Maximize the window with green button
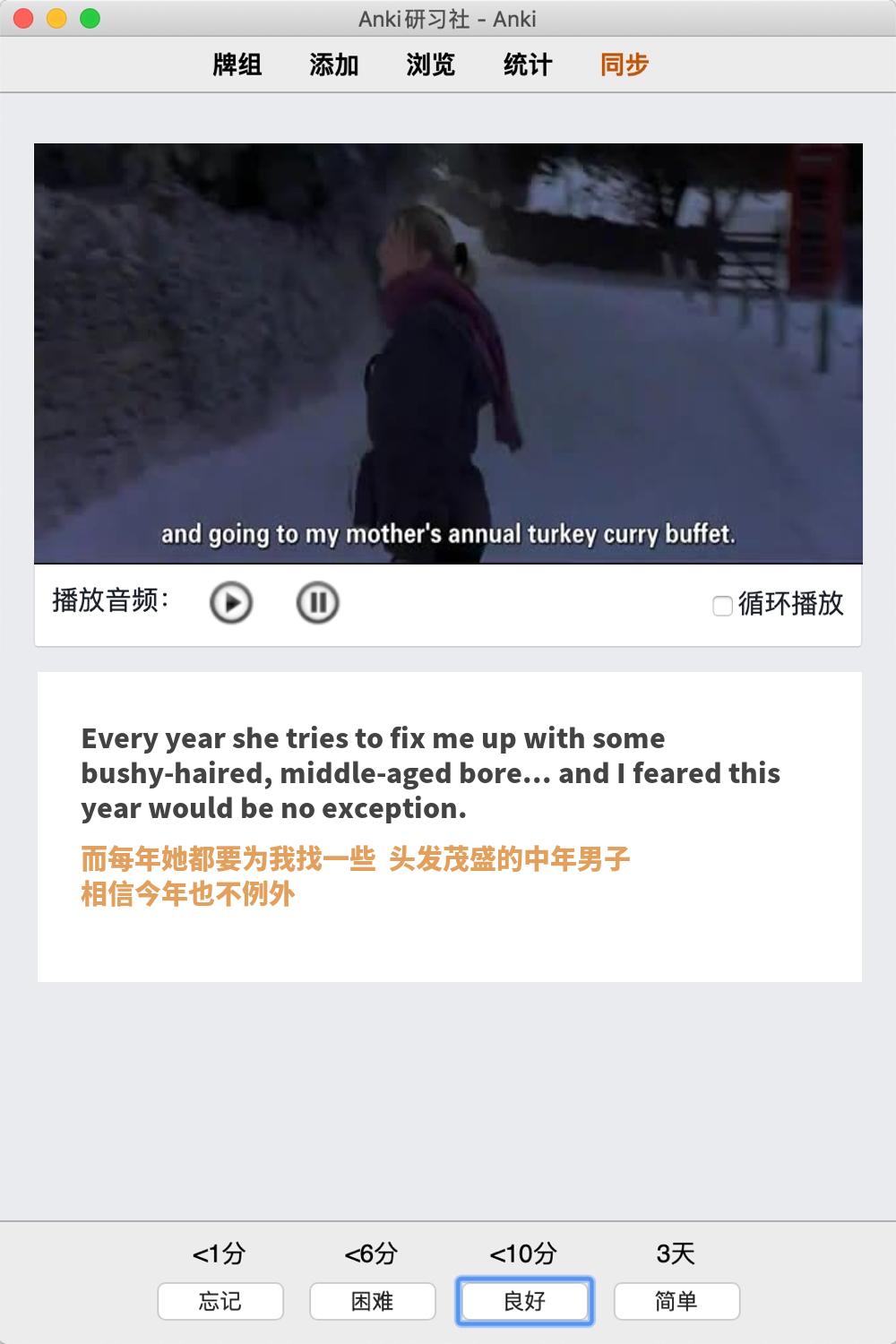The height and width of the screenshot is (1344, 896). (x=90, y=19)
